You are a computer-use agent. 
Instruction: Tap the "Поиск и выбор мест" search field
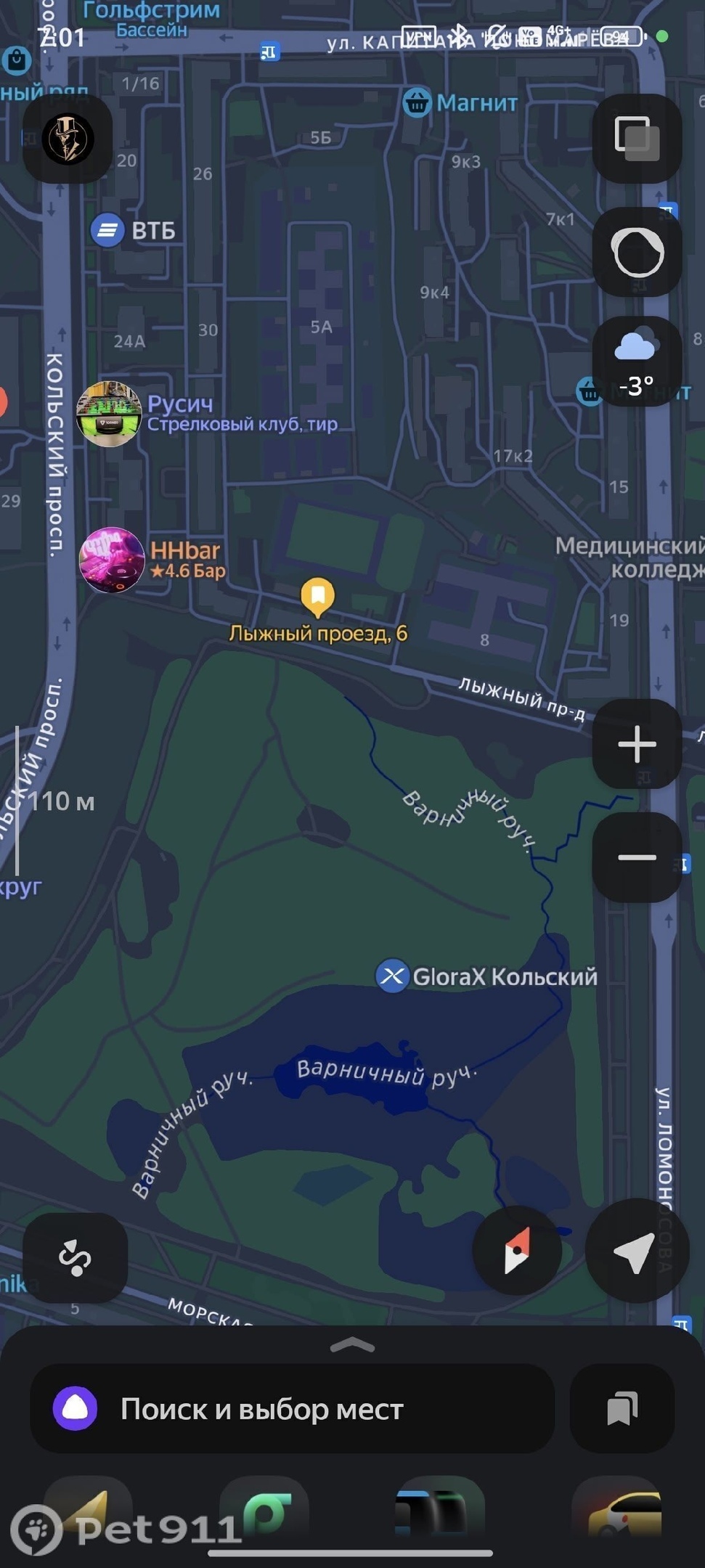(292, 1409)
